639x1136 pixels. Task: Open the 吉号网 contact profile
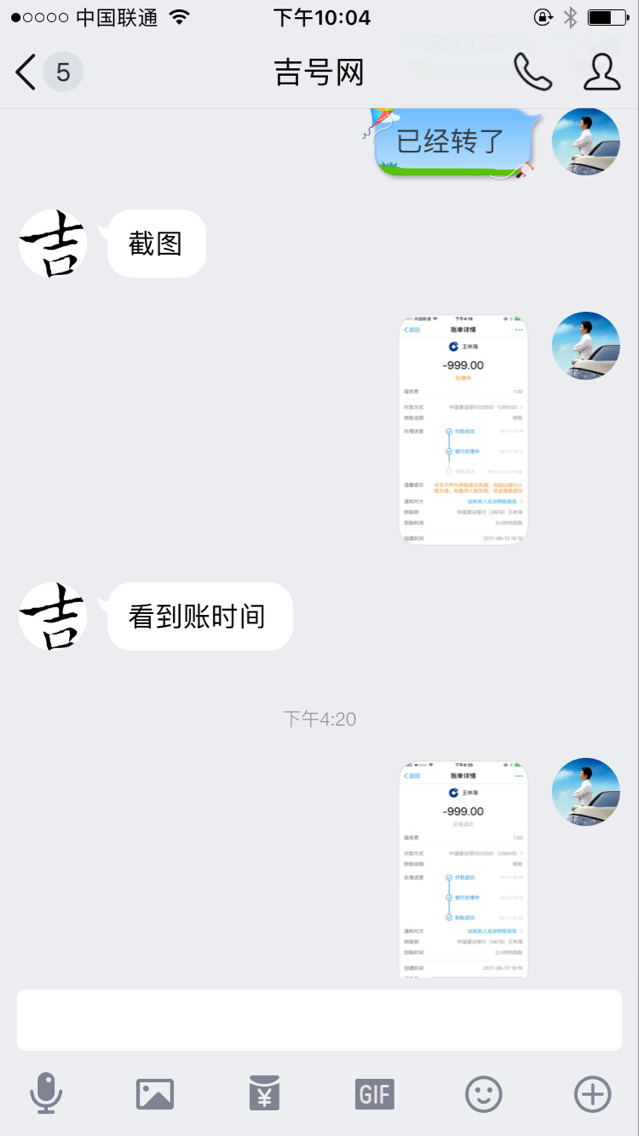601,72
